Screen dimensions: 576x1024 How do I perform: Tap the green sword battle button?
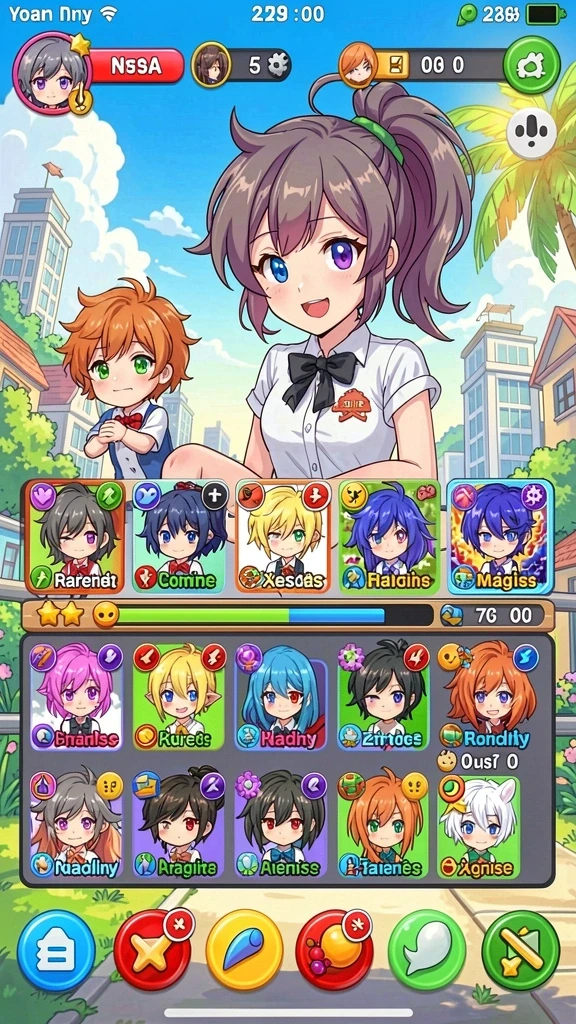click(520, 950)
